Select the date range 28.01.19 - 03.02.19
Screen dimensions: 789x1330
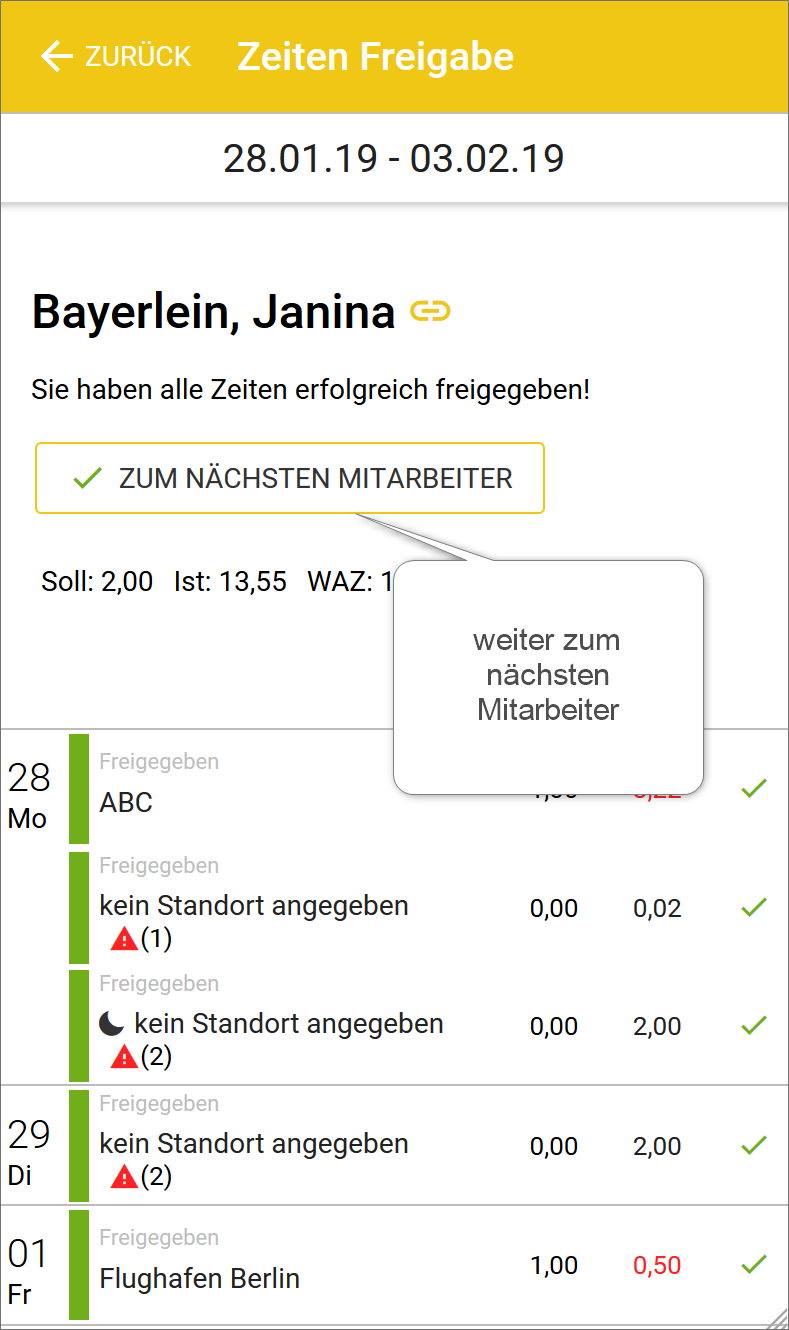[394, 159]
